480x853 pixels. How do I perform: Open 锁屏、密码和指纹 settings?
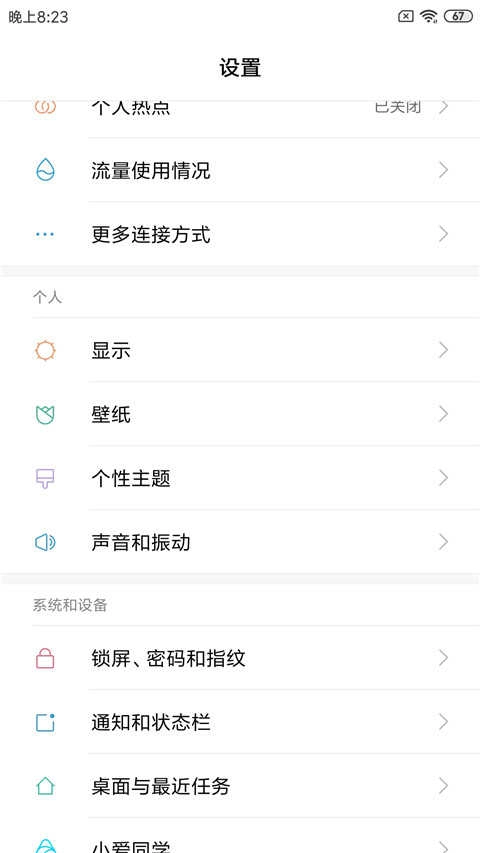pos(240,658)
